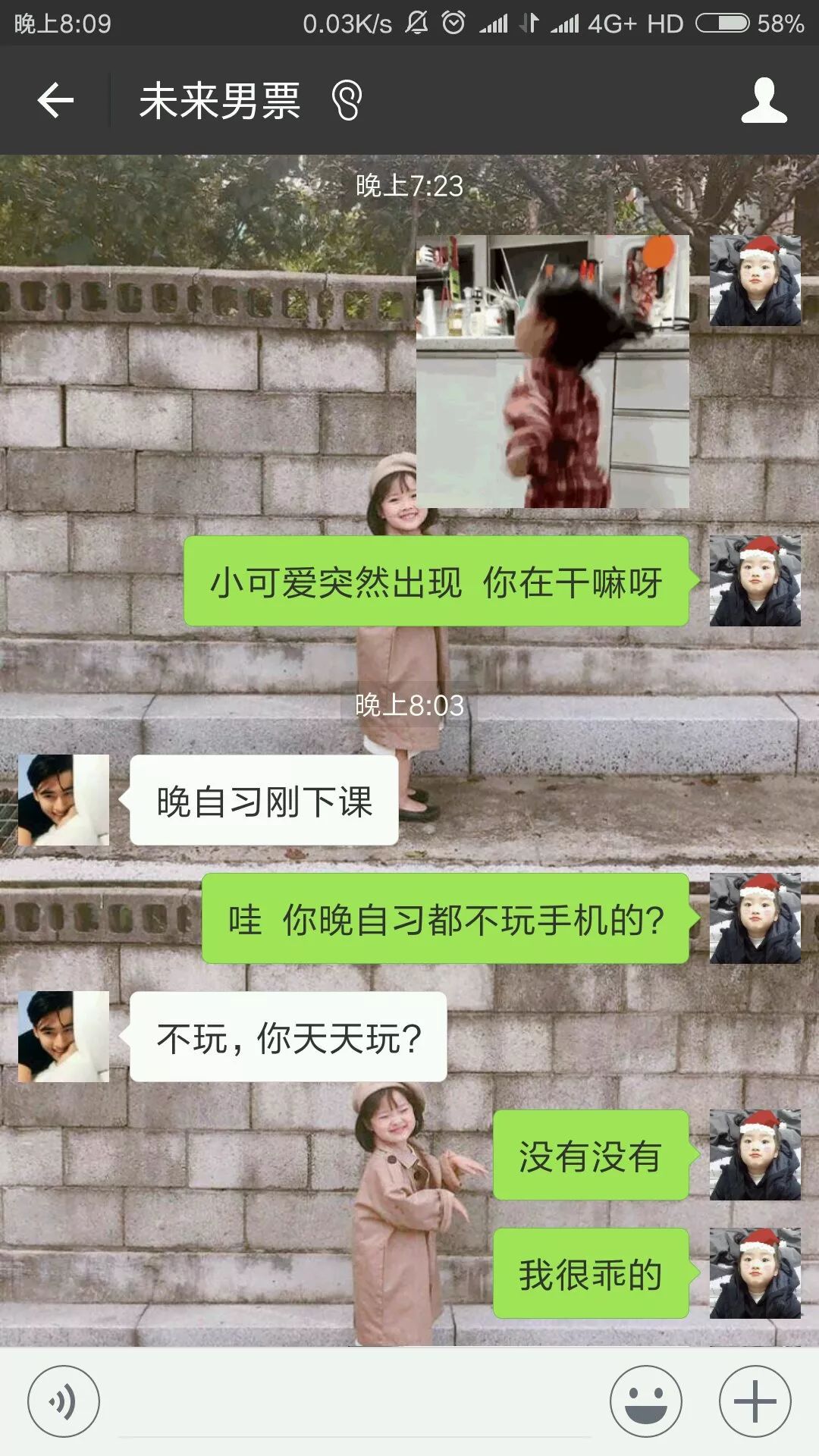The height and width of the screenshot is (1456, 819).
Task: Open the emoji sticker panel
Action: (x=646, y=1401)
